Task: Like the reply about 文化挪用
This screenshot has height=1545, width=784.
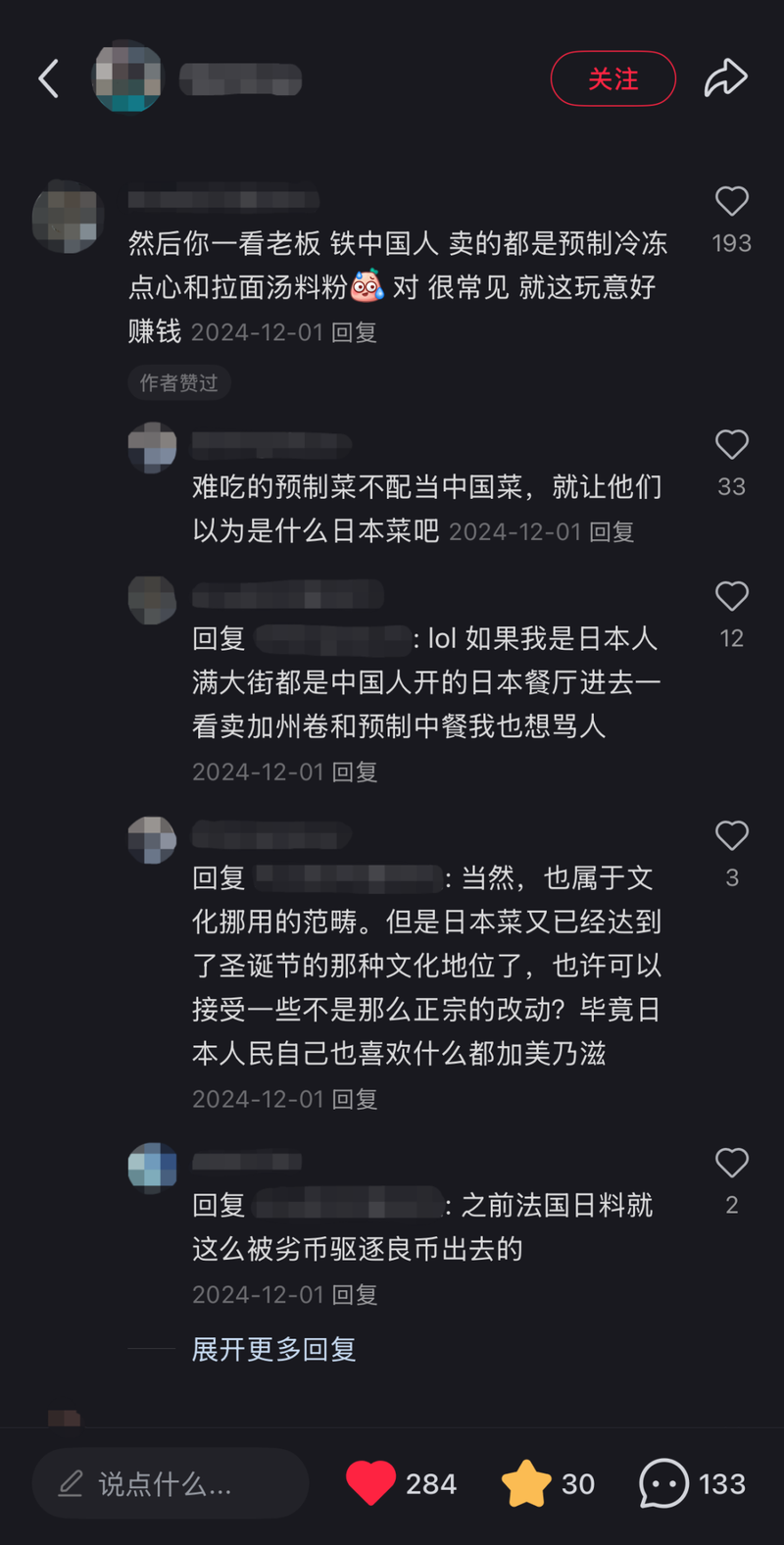Action: point(731,835)
